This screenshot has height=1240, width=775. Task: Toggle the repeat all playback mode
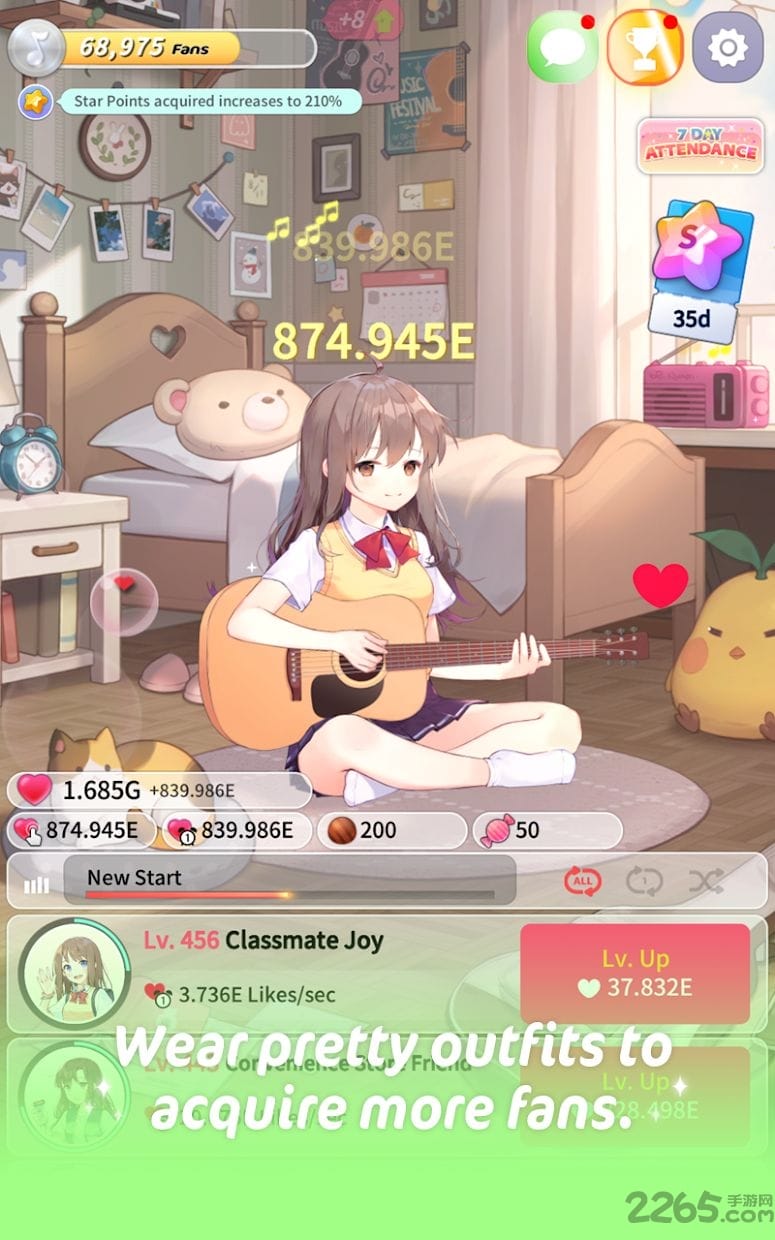click(583, 881)
